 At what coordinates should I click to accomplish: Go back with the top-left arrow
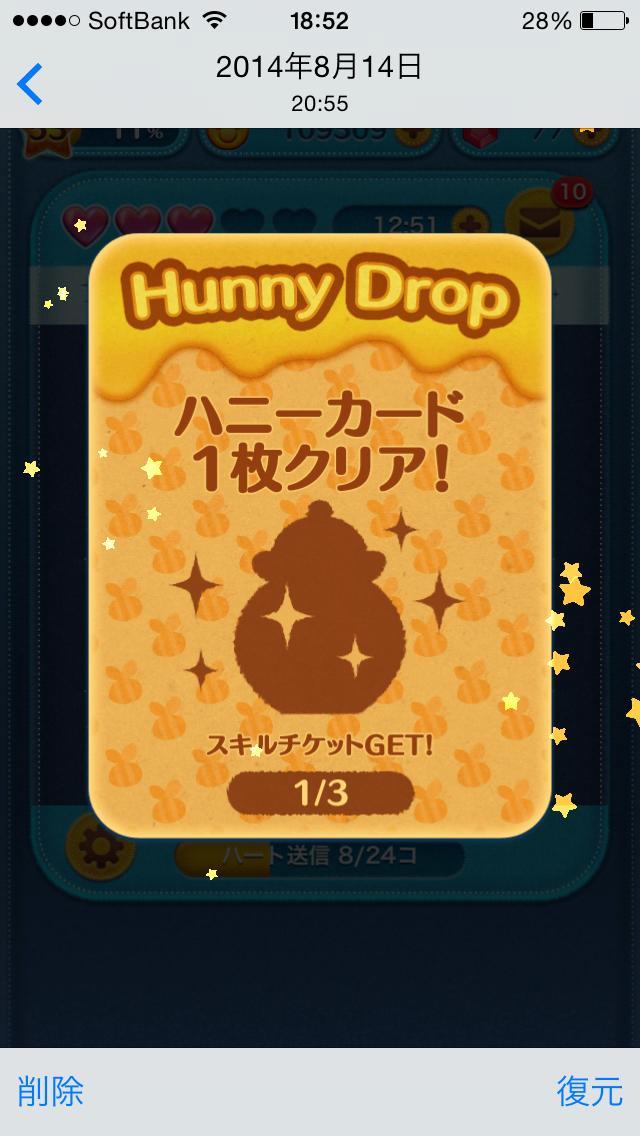(30, 84)
